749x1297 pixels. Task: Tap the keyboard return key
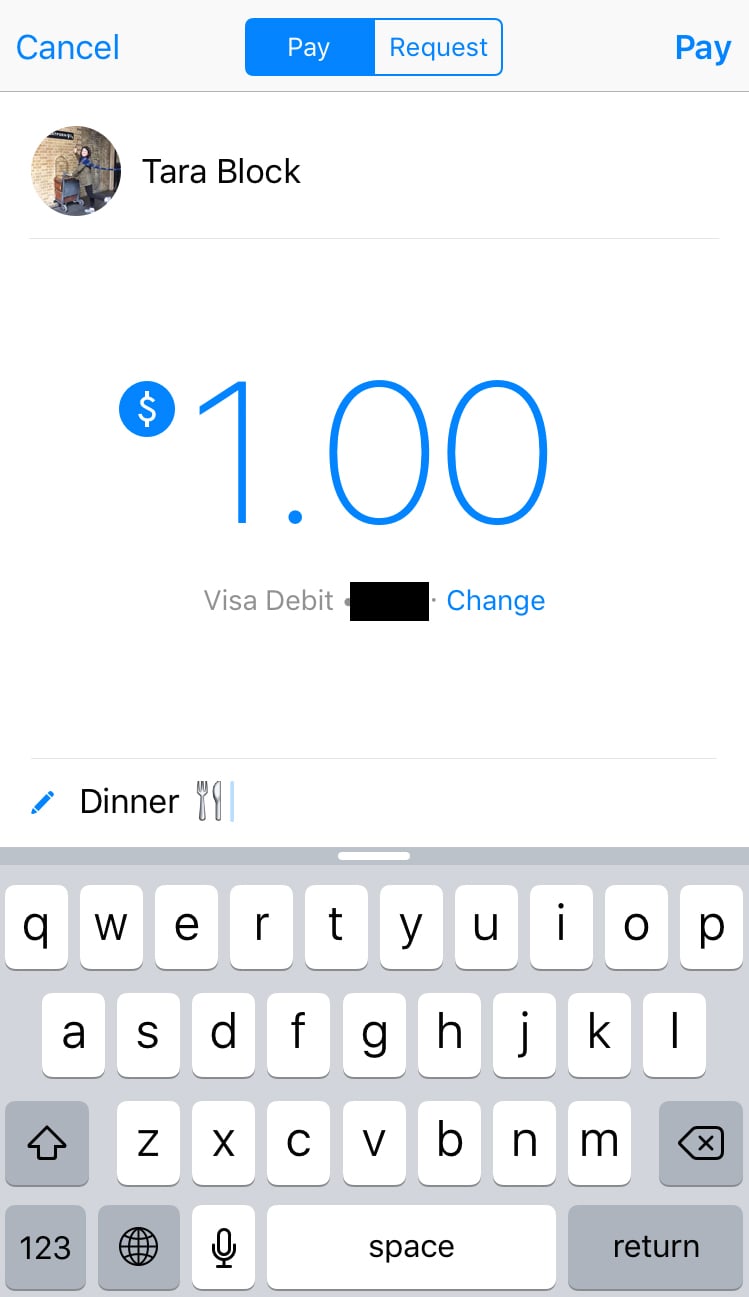pyautogui.click(x=655, y=1246)
